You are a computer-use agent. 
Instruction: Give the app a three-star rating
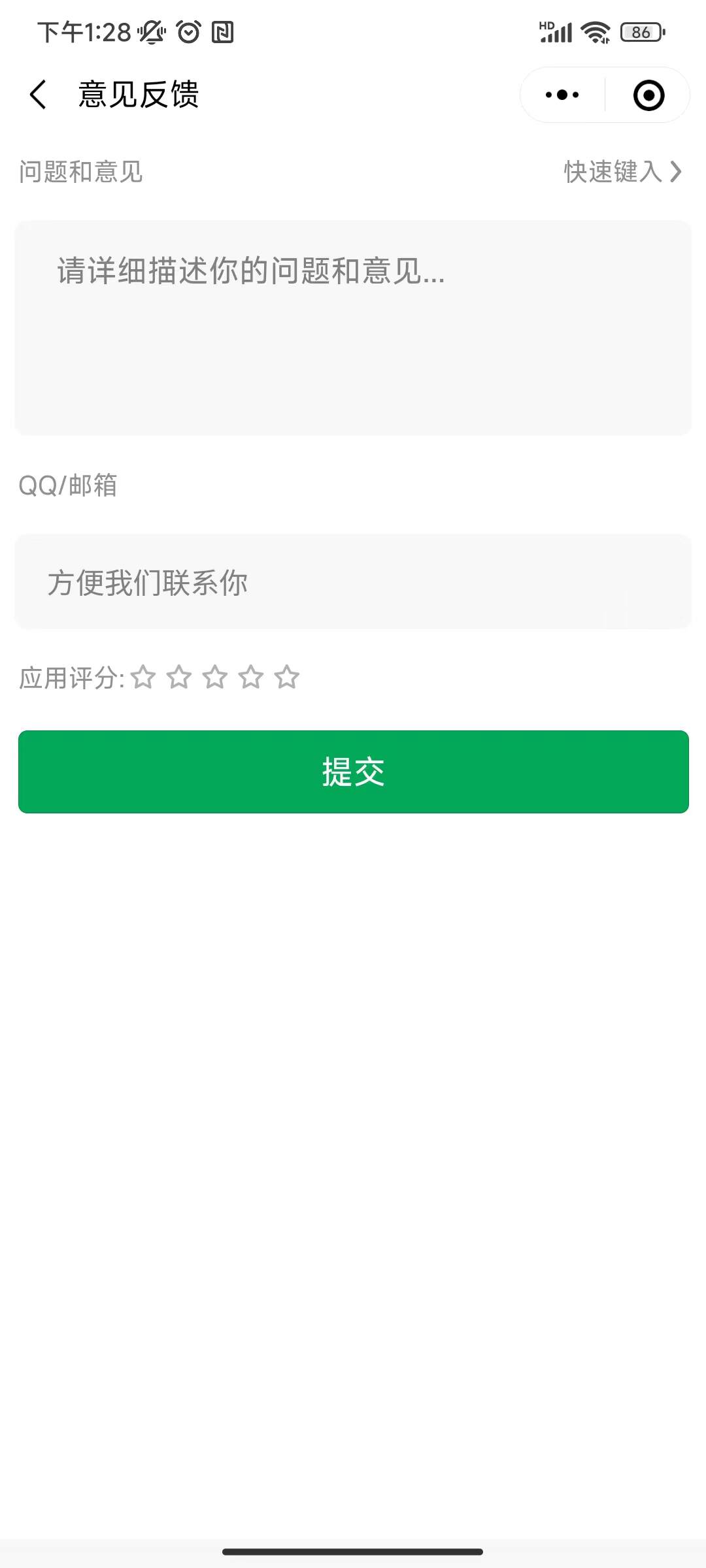[215, 678]
